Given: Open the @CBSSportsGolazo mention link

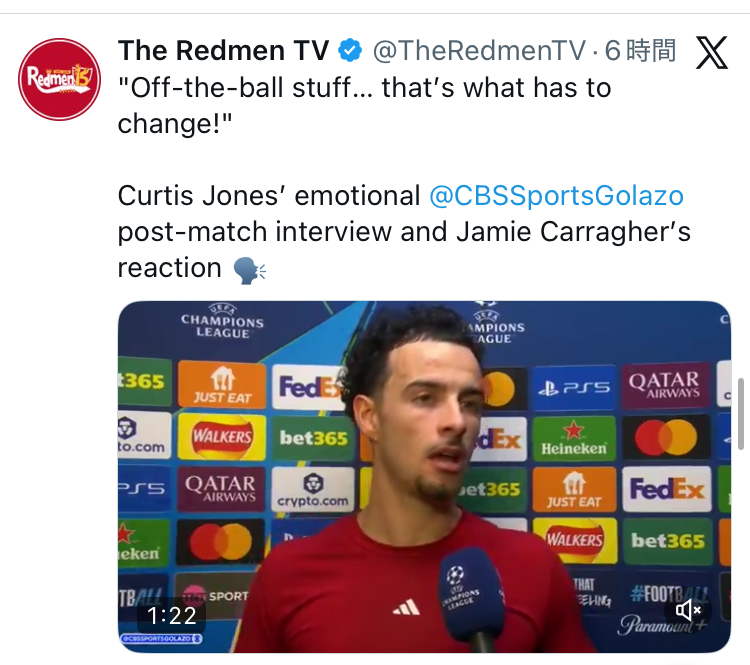Looking at the screenshot, I should tap(556, 196).
